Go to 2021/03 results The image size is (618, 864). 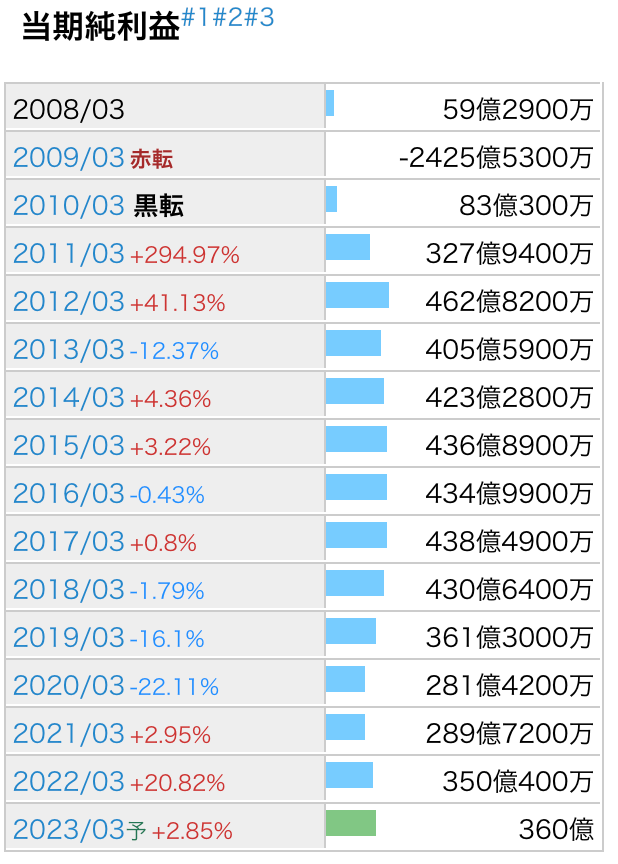point(68,734)
